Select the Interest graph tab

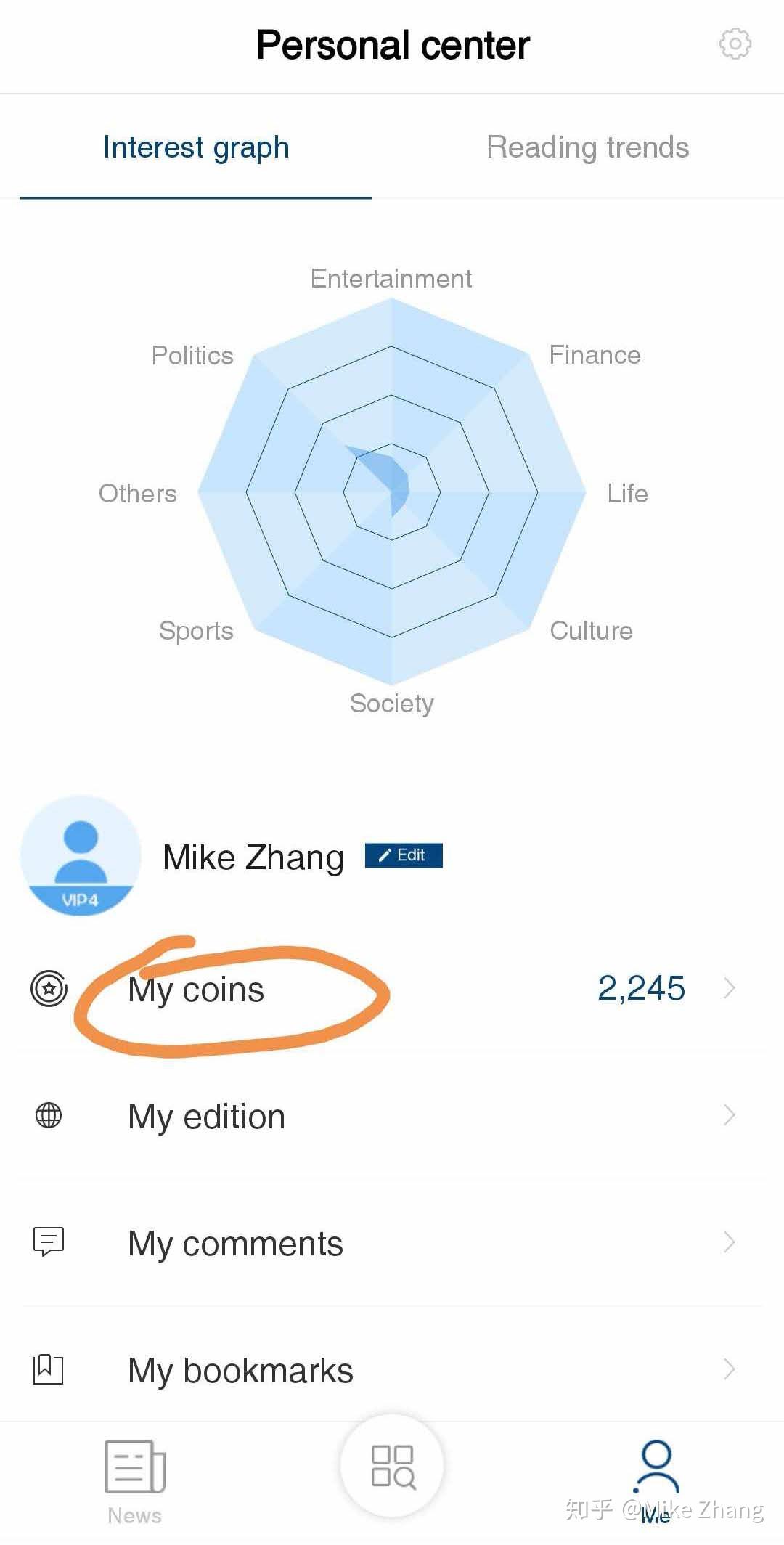196,147
